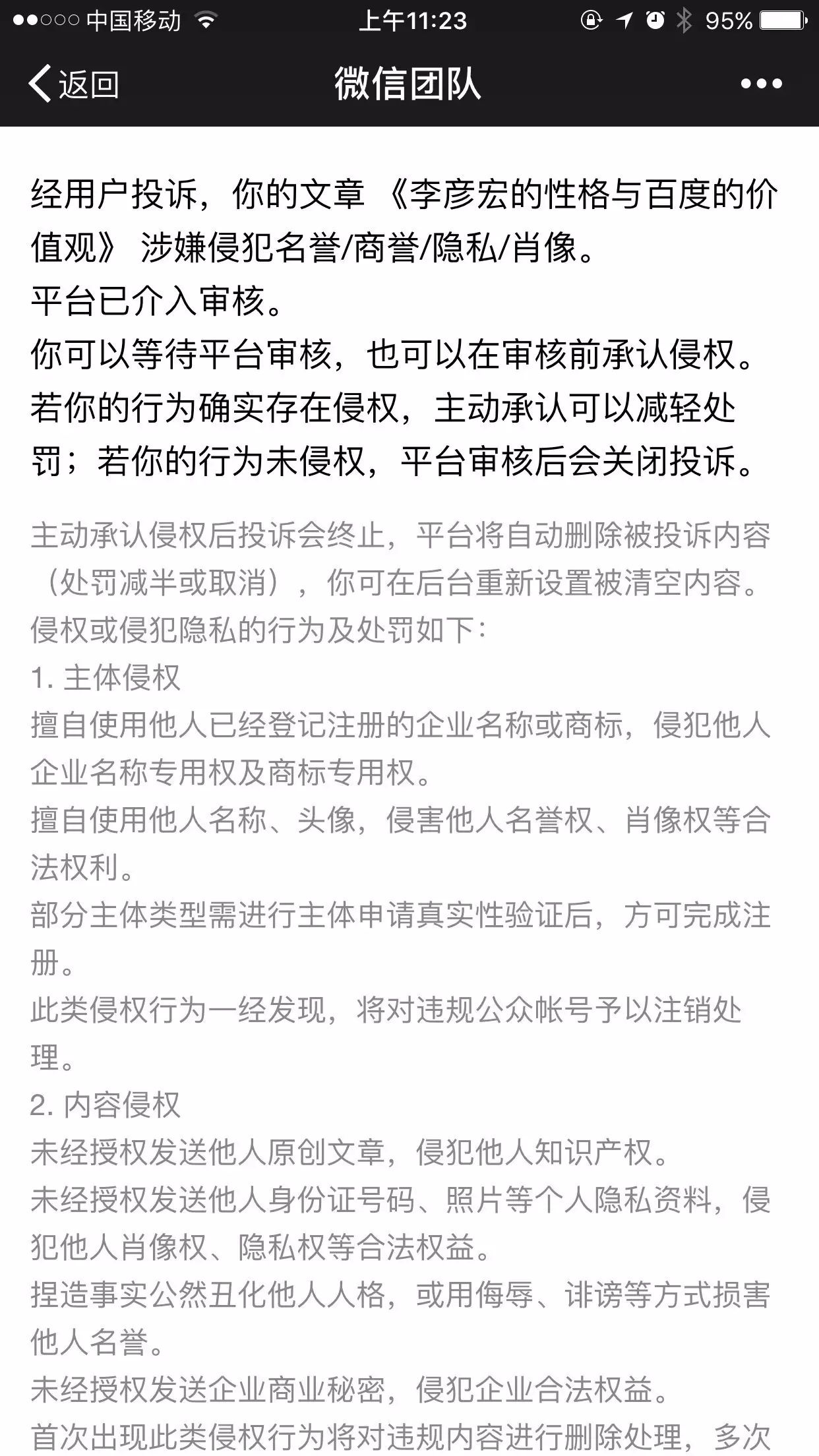The height and width of the screenshot is (1456, 819).
Task: Open the three-dot more options menu
Action: 761,84
